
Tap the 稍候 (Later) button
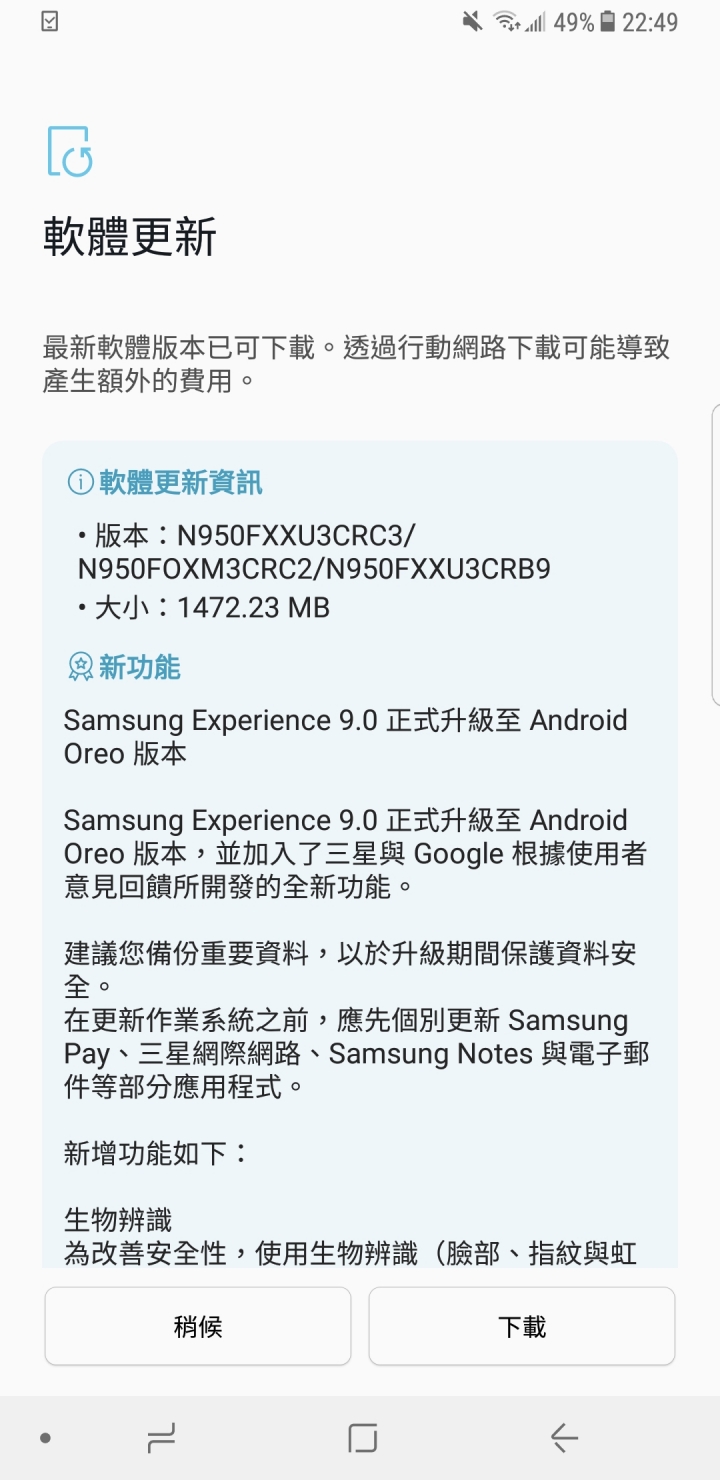pos(198,1326)
